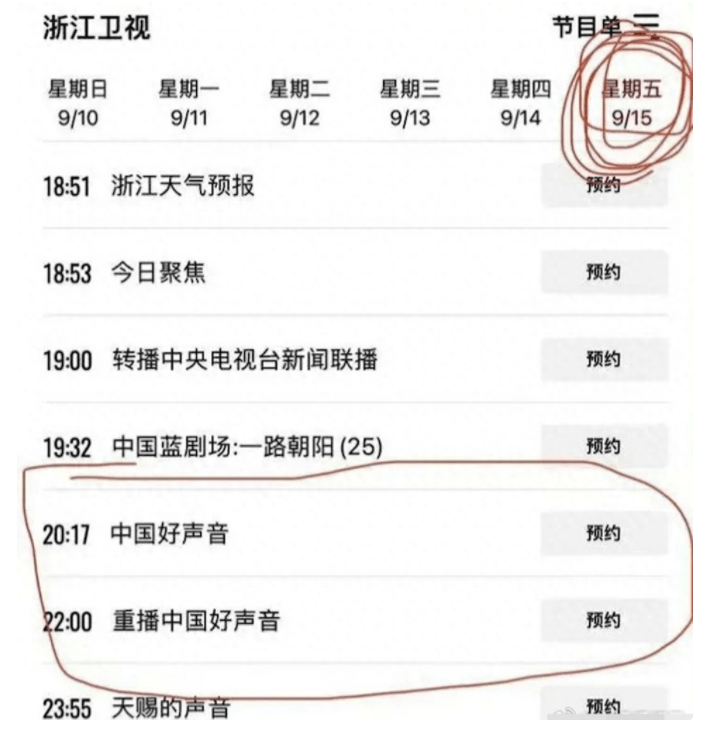Tap 预约 next to 天赐的声音

pos(603,706)
